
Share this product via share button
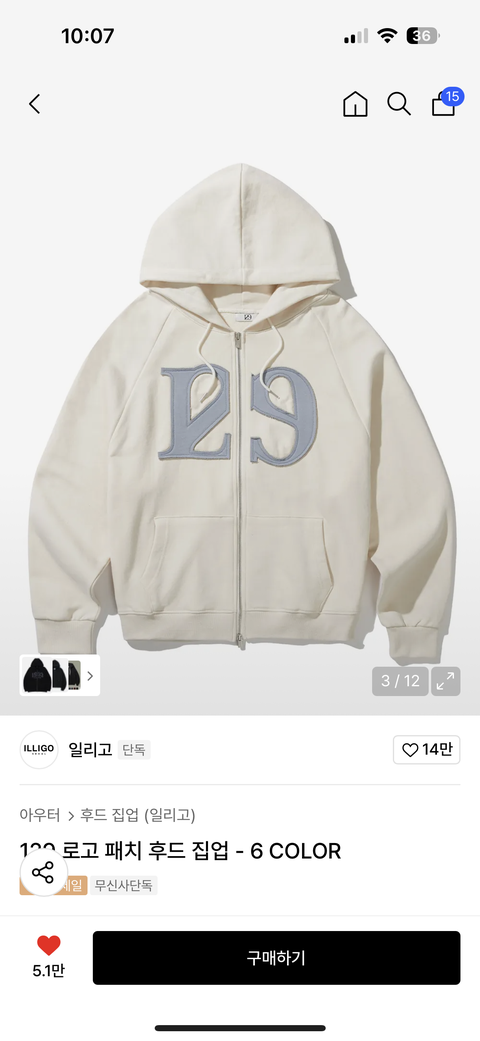[x=43, y=872]
